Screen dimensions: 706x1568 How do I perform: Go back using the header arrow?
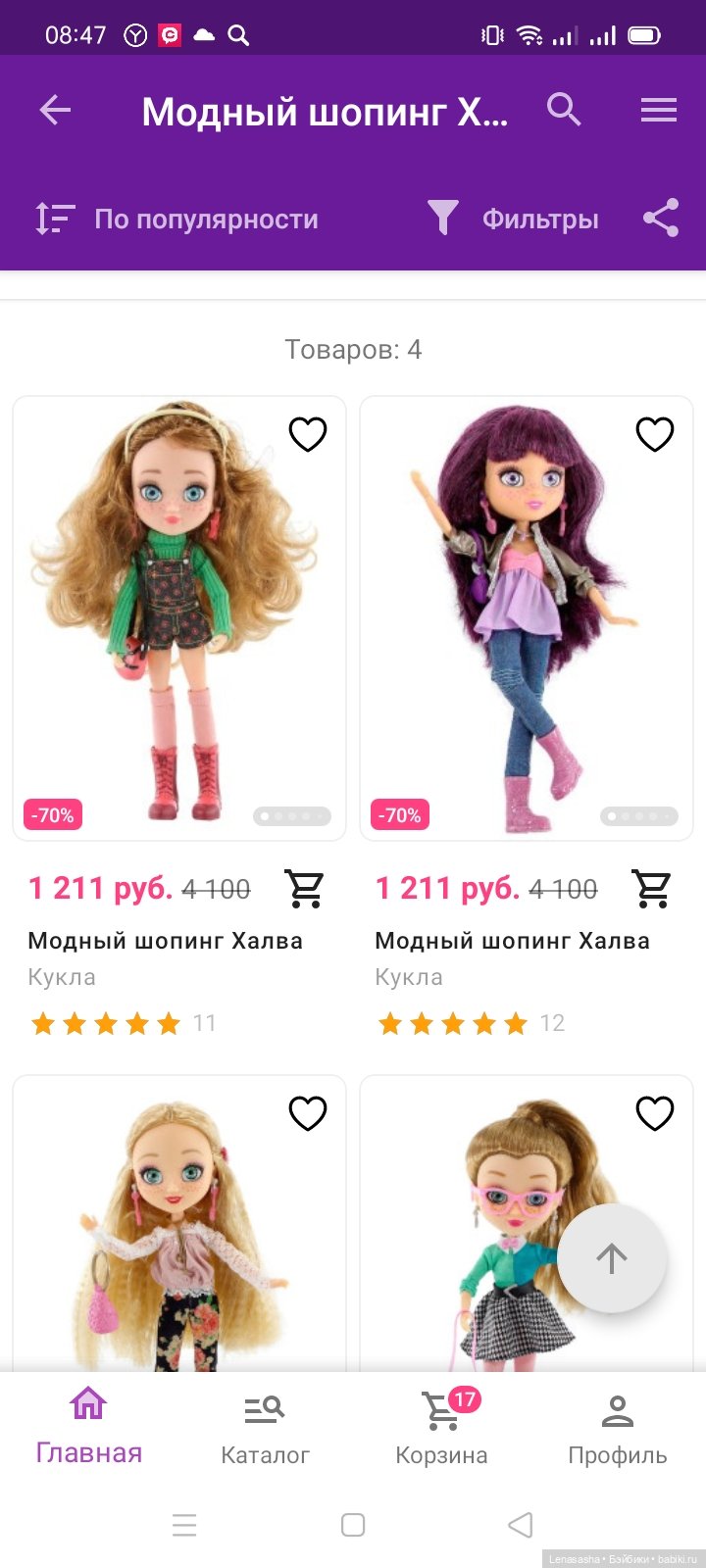55,111
